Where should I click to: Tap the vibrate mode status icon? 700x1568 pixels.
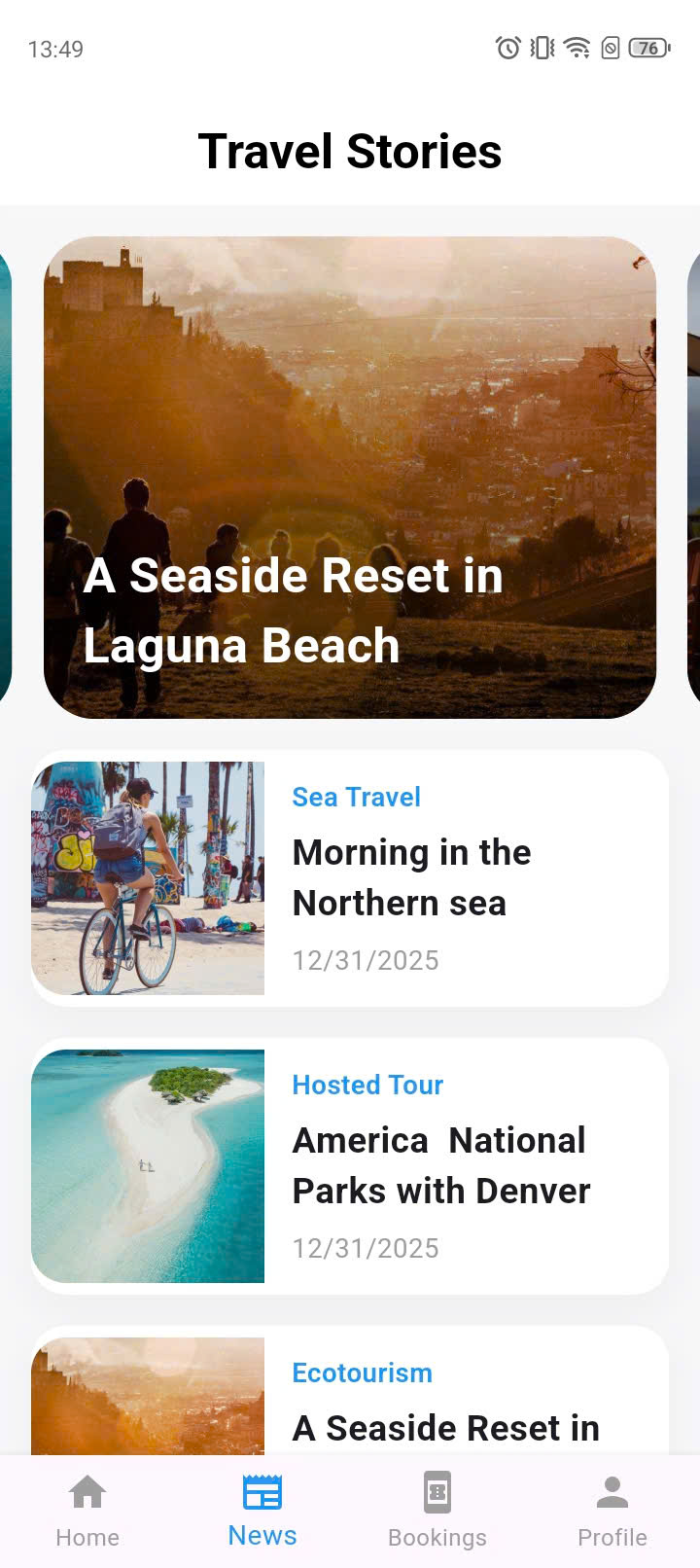coord(542,47)
